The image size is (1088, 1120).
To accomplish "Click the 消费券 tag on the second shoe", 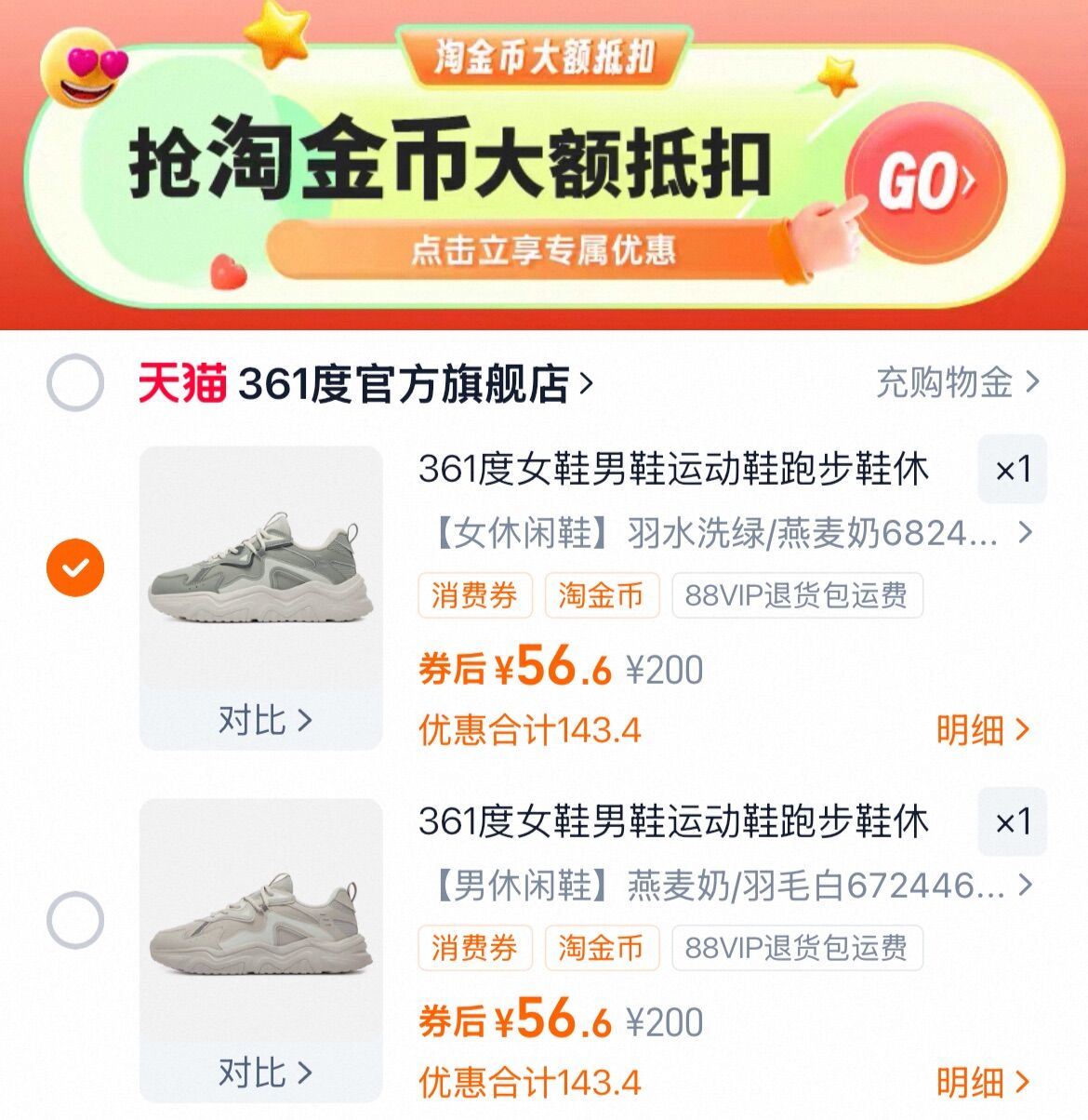I will pyautogui.click(x=477, y=949).
